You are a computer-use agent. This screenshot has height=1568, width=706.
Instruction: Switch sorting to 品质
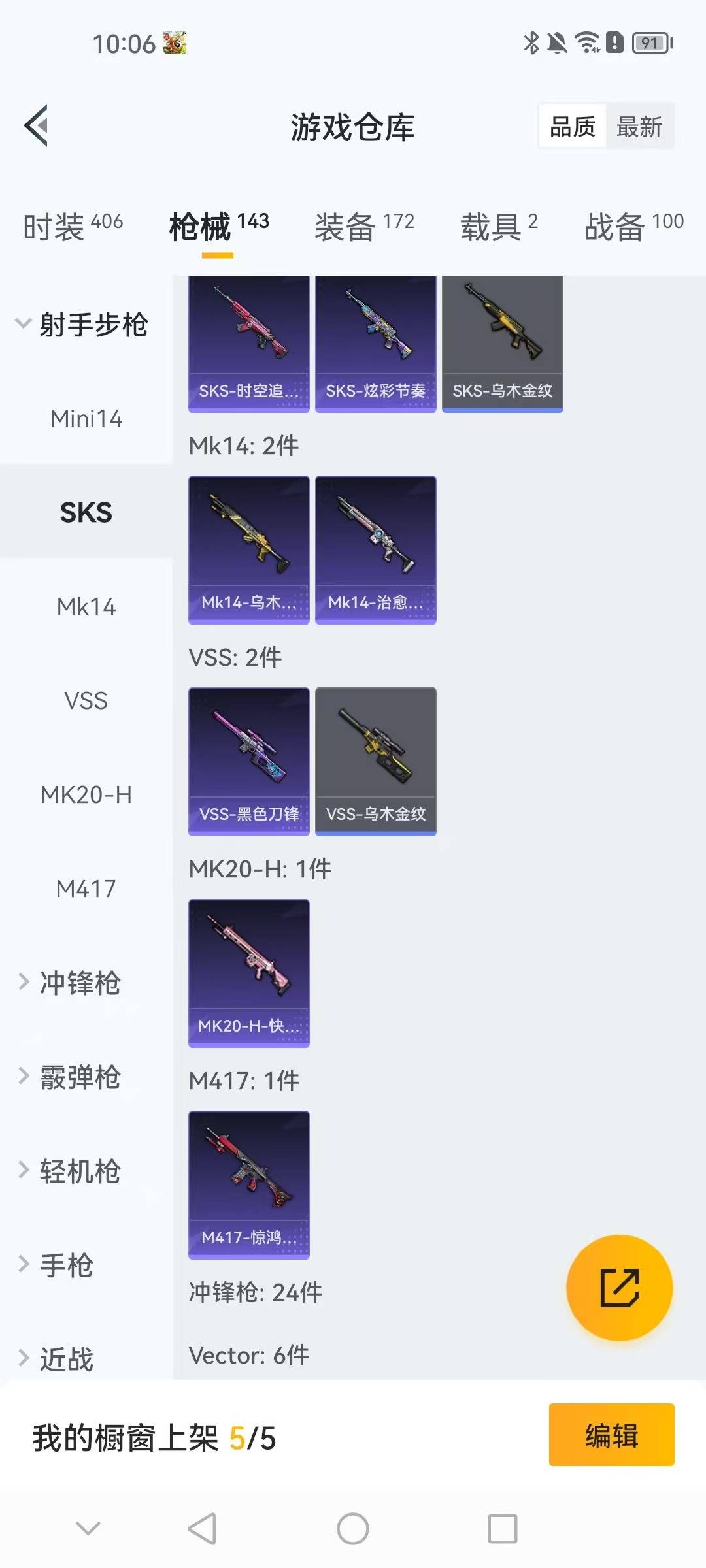(x=571, y=127)
